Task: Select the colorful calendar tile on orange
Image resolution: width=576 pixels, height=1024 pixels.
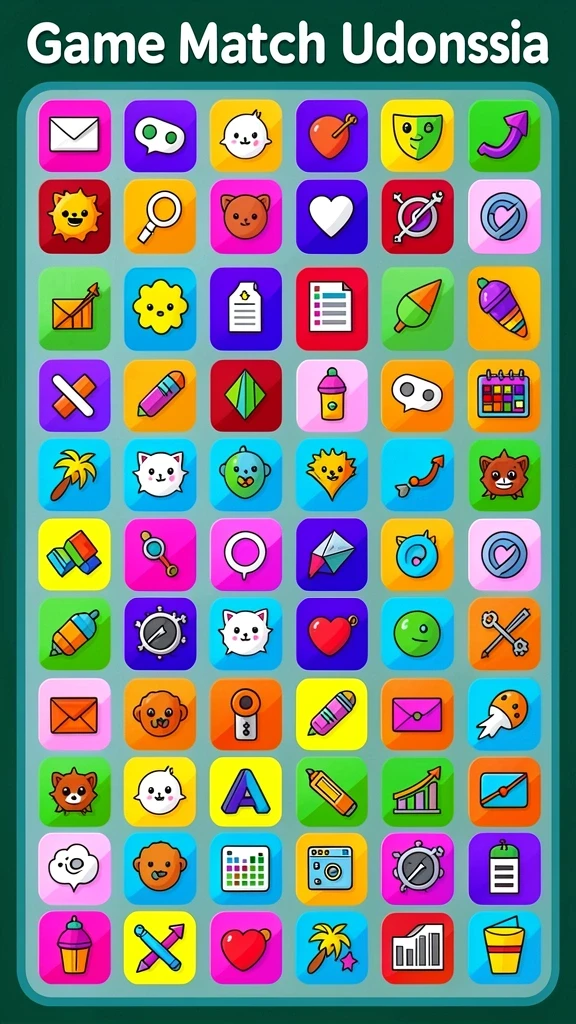Action: (504, 396)
